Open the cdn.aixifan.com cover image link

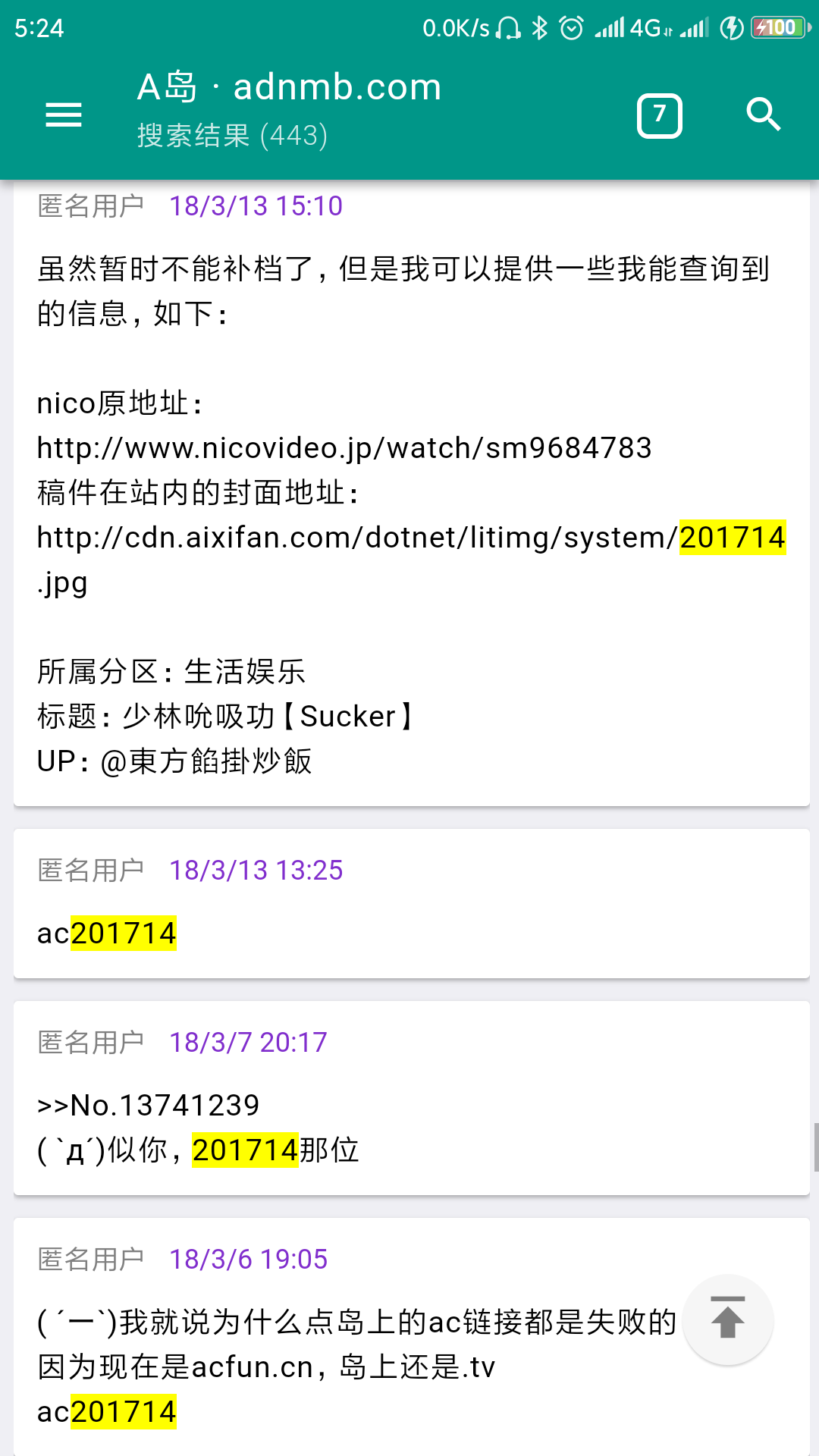click(356, 538)
